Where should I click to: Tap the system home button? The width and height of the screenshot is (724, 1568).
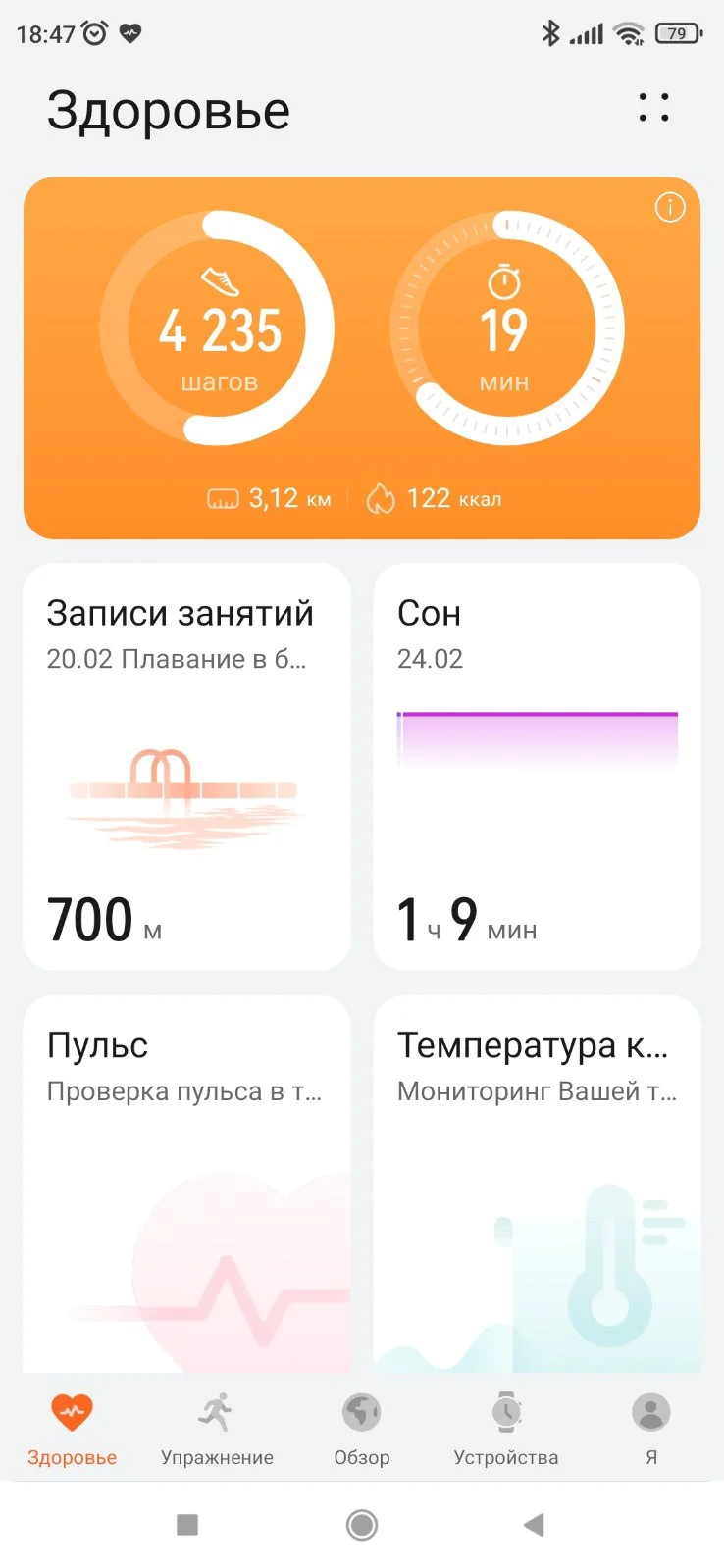tap(362, 1525)
